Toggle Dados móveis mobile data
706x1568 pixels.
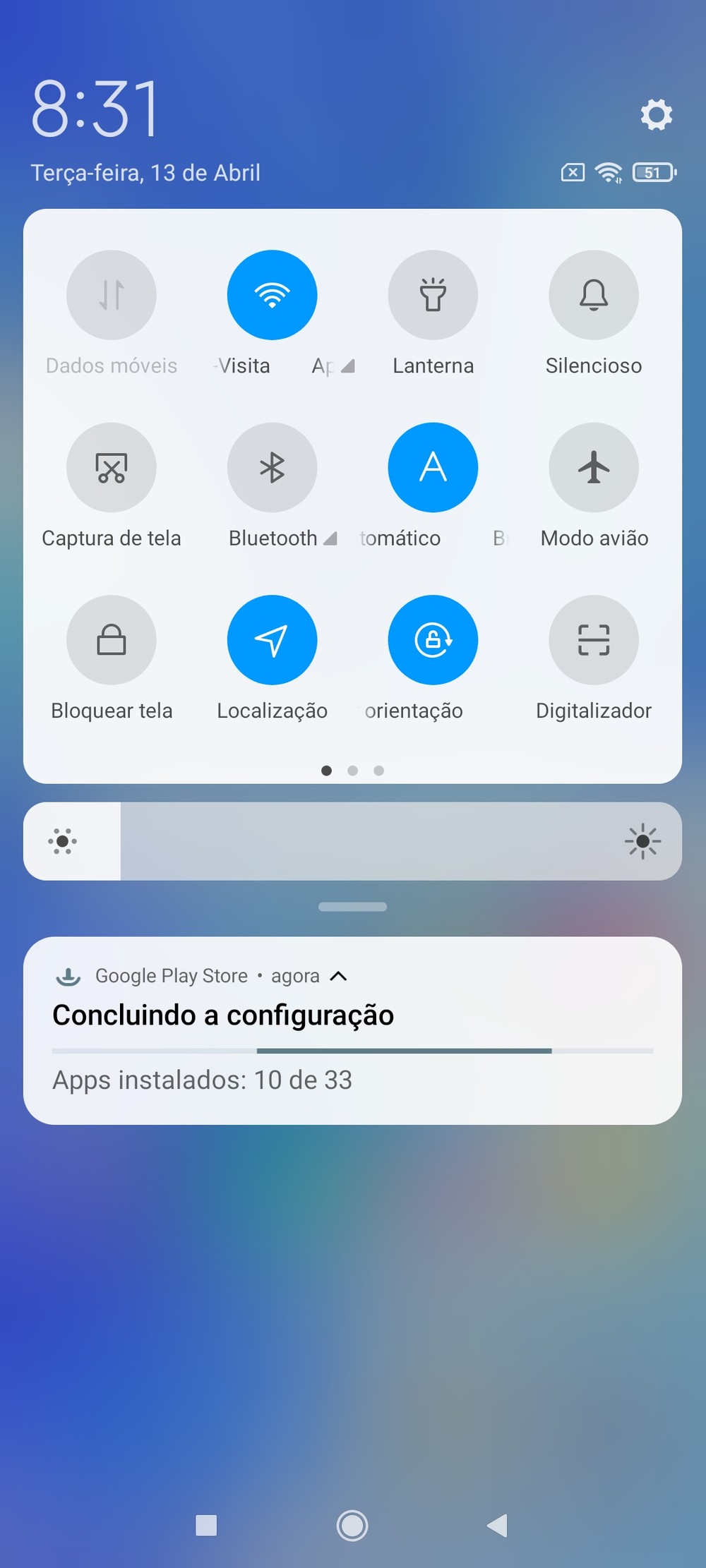[112, 295]
